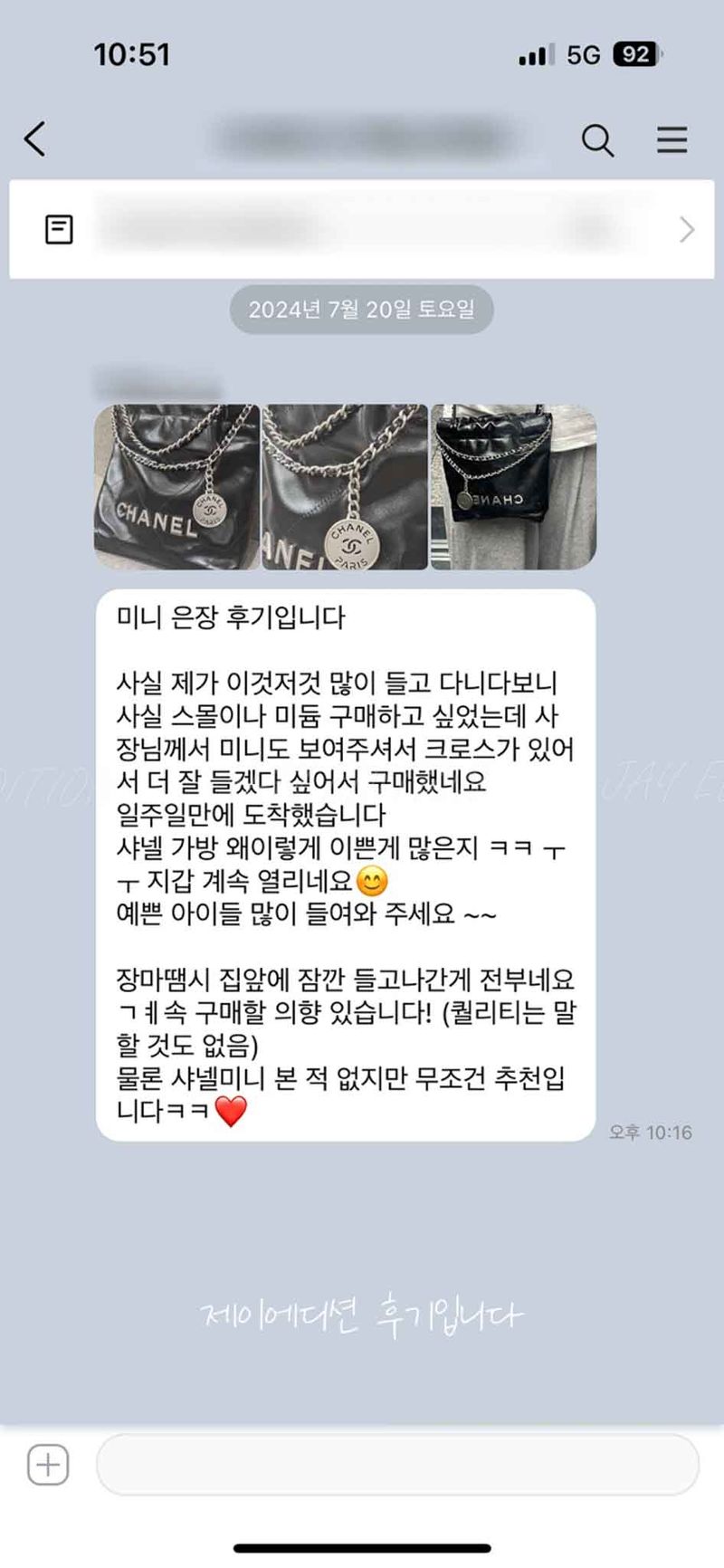This screenshot has width=724, height=1568.
Task: Open the third photo of the bag being worn
Action: 513,487
